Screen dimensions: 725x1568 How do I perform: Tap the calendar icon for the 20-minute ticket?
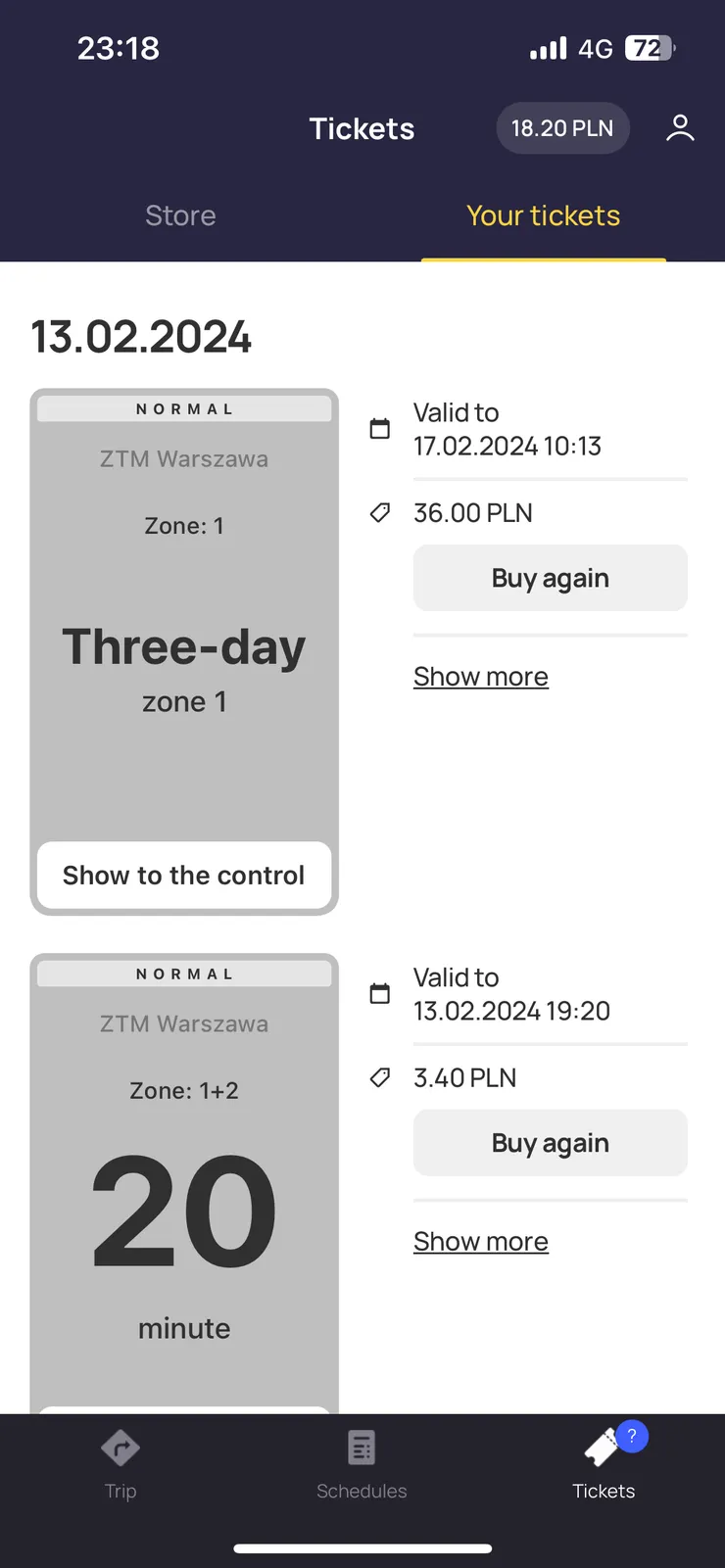pos(379,993)
